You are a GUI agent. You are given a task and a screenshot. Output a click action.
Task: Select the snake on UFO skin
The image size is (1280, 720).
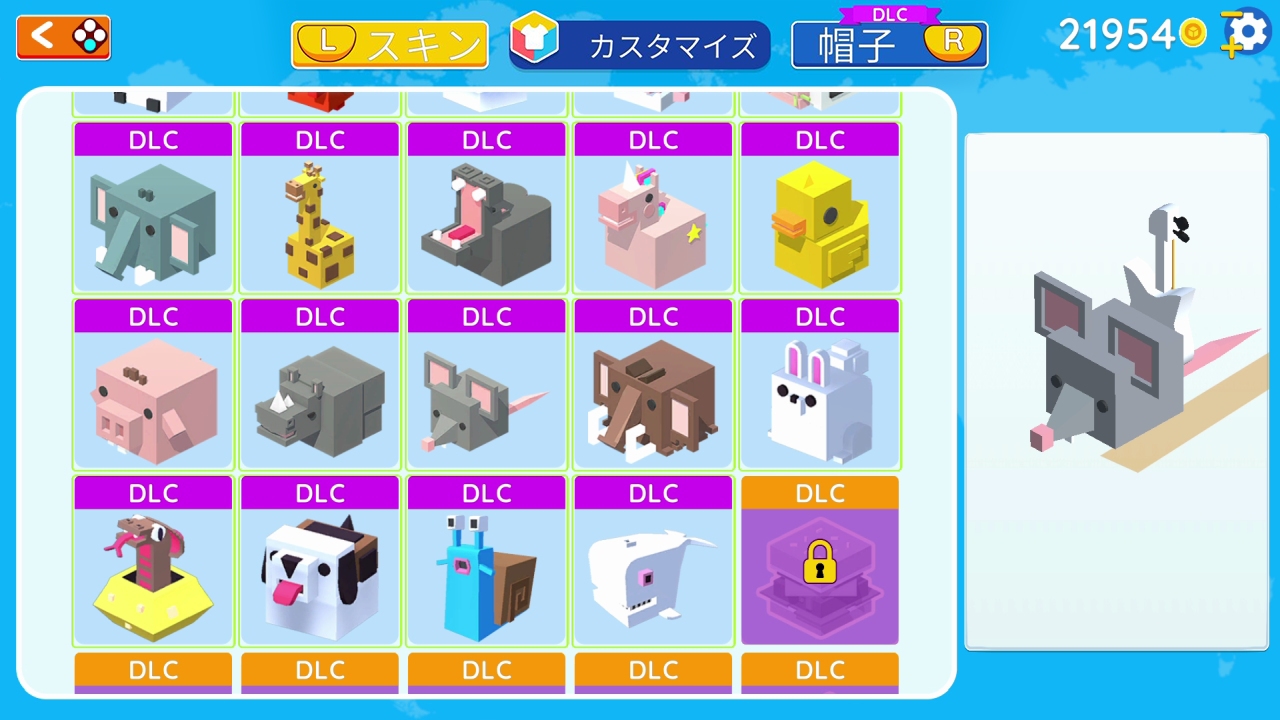[153, 575]
